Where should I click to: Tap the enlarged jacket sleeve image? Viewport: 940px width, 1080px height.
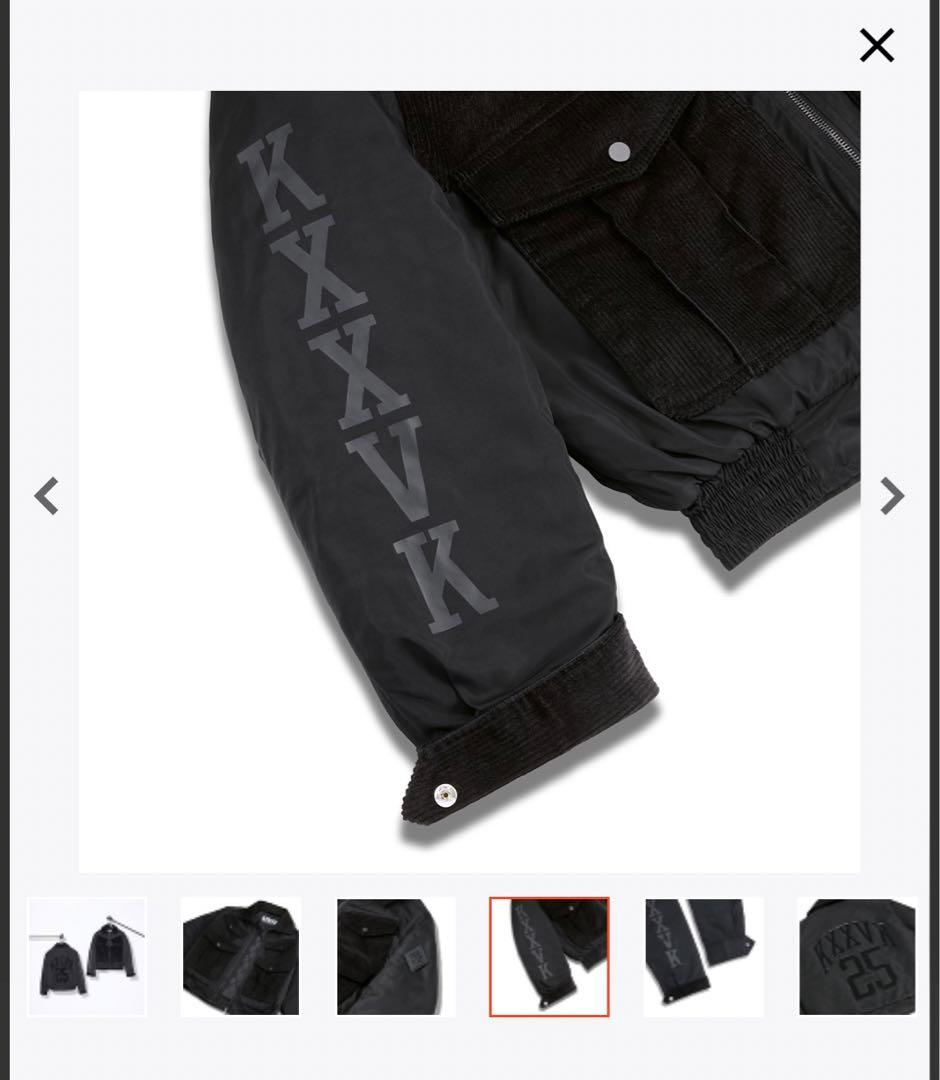point(469,481)
